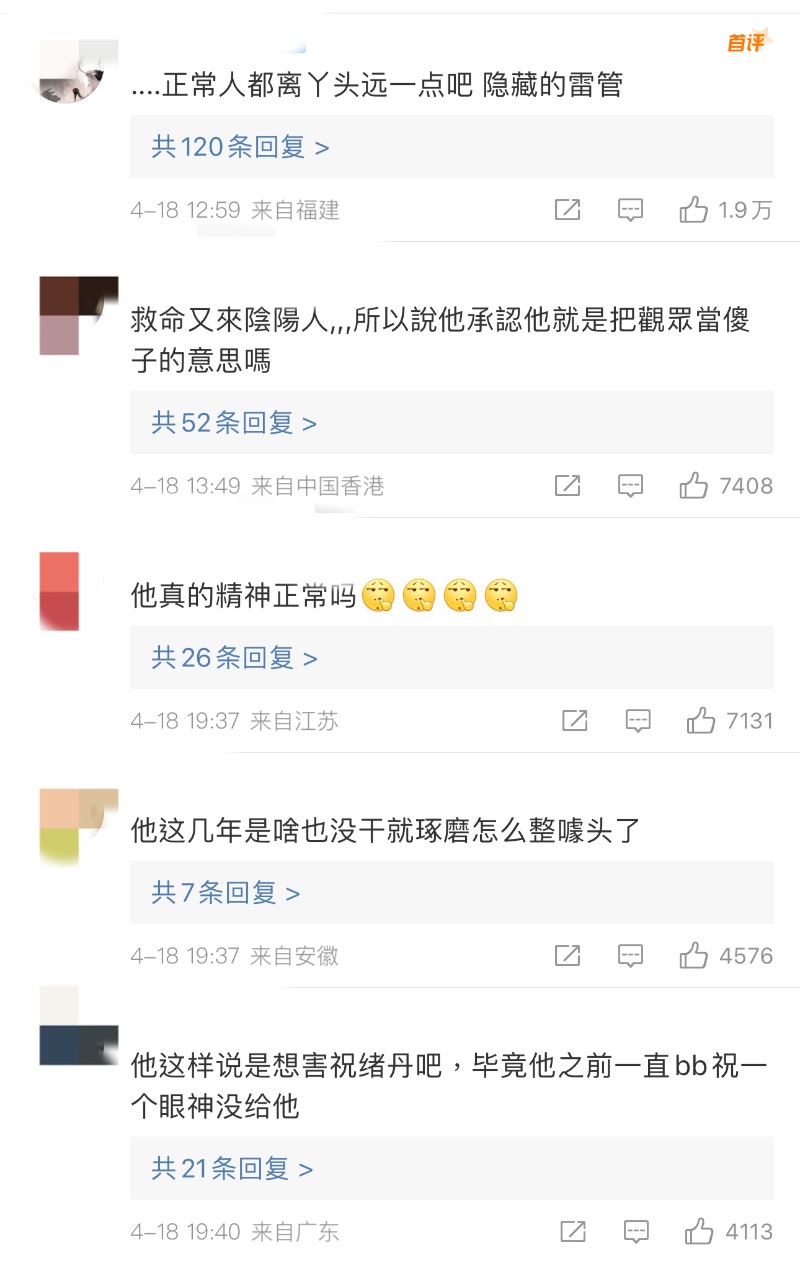The height and width of the screenshot is (1263, 800).
Task: Like the comment with 4576 likes
Action: [694, 956]
